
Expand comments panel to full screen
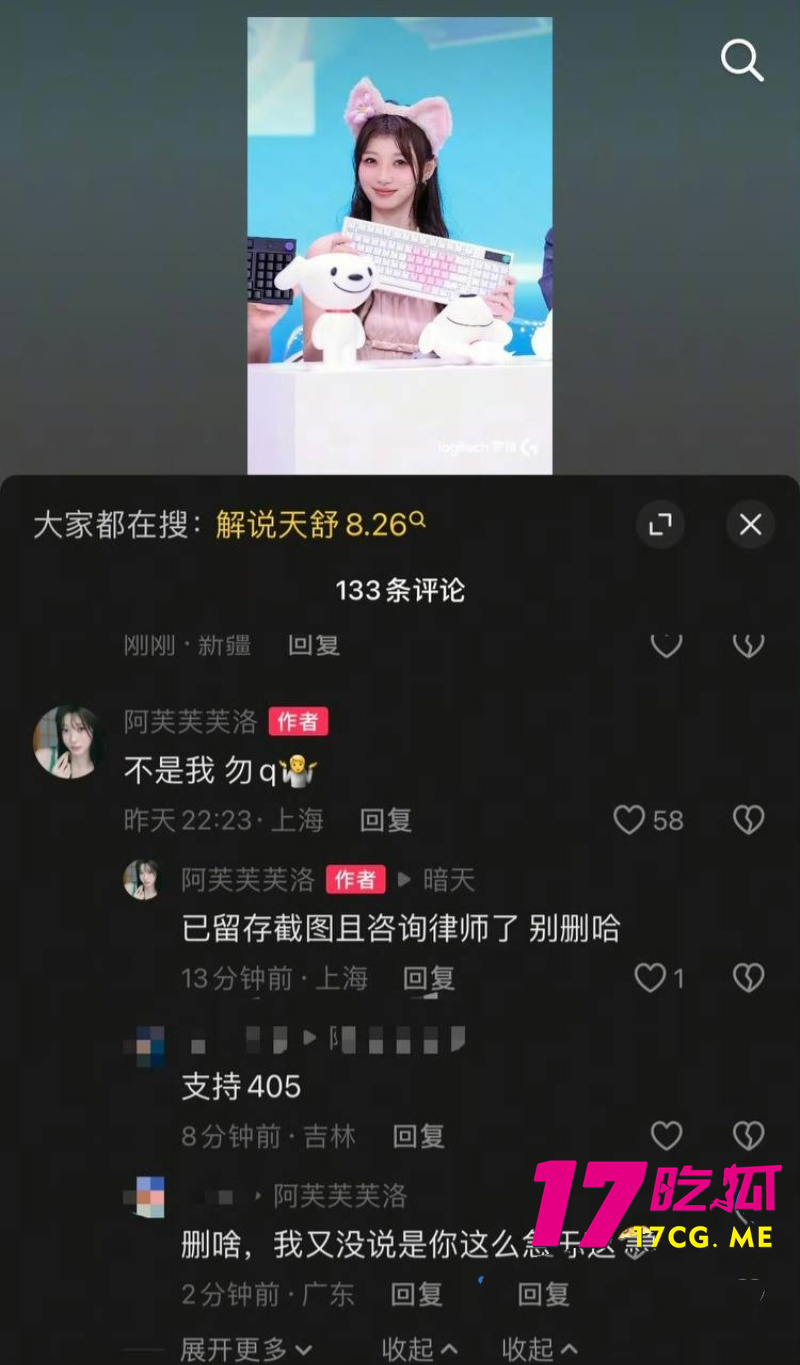660,525
